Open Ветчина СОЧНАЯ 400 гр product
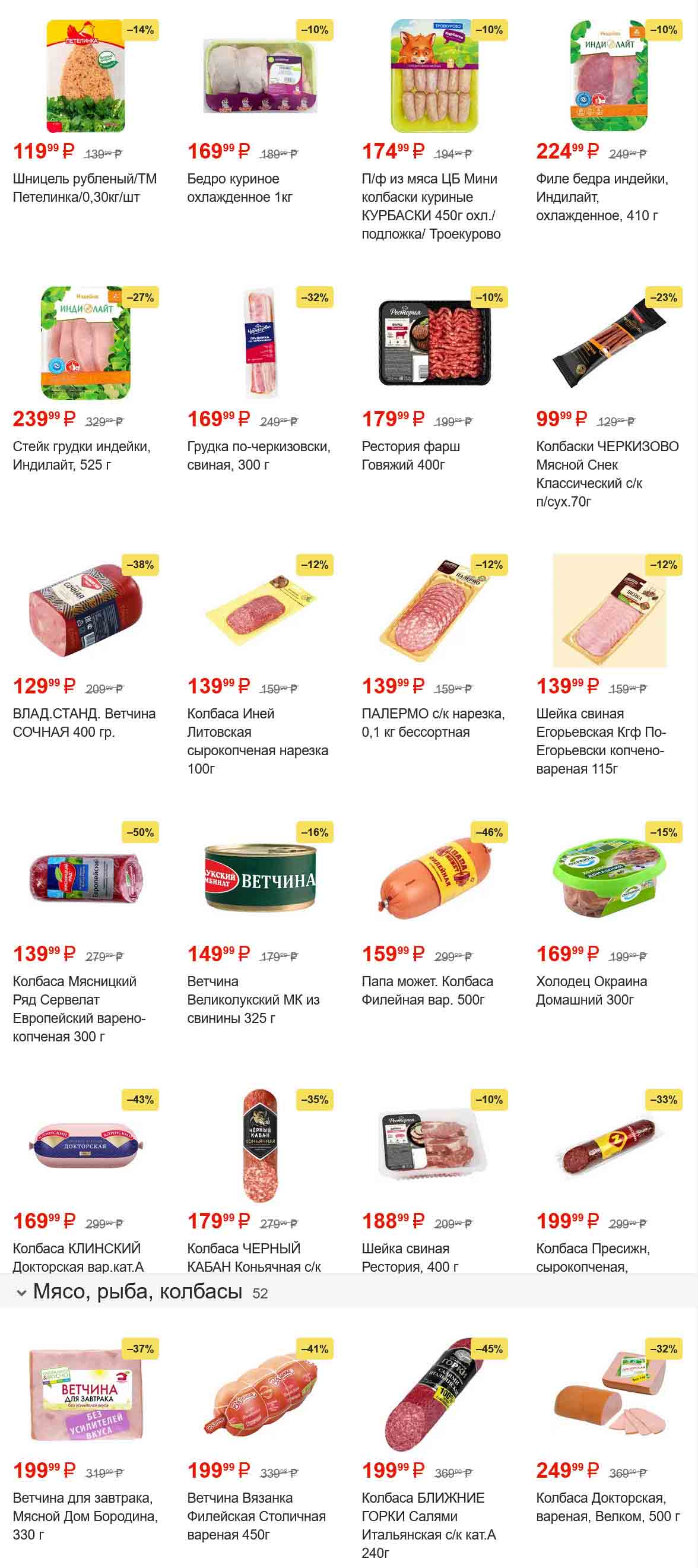This screenshot has height=1568, width=698. pos(85,610)
